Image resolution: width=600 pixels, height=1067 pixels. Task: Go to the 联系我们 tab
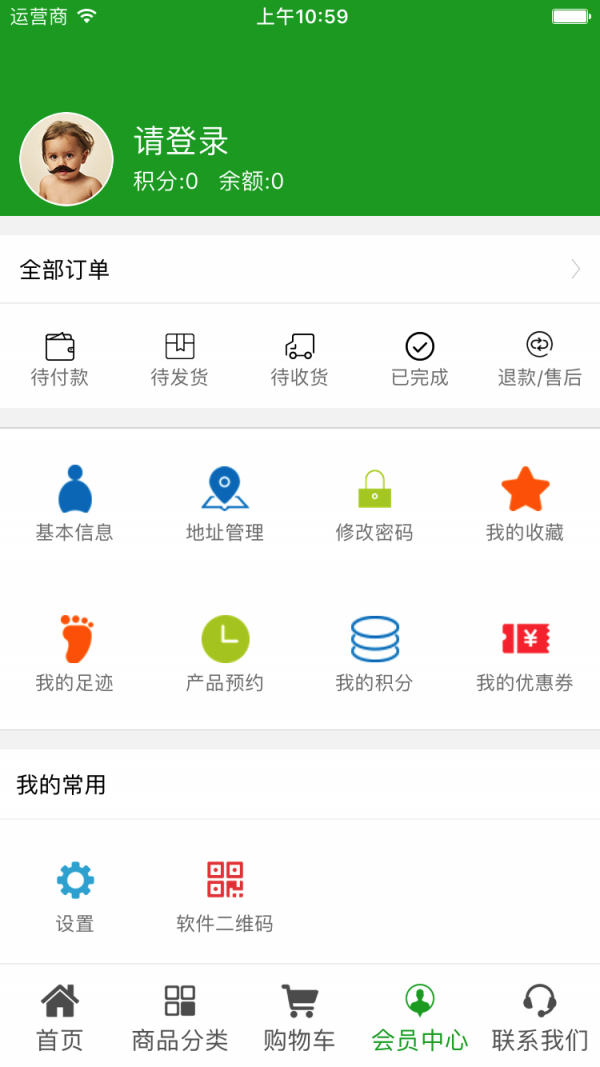(x=540, y=1017)
